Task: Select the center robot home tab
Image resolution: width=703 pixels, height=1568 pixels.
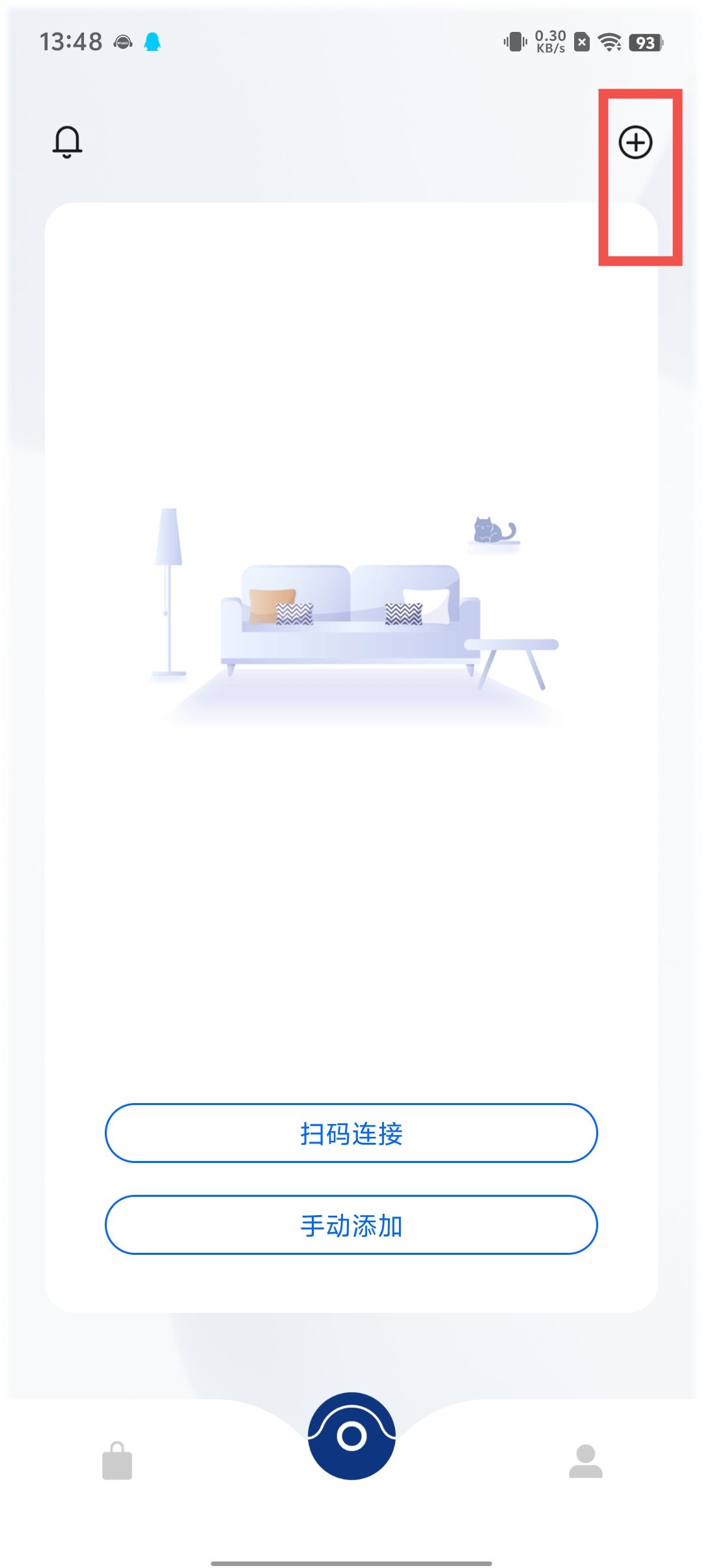Action: [351, 1435]
